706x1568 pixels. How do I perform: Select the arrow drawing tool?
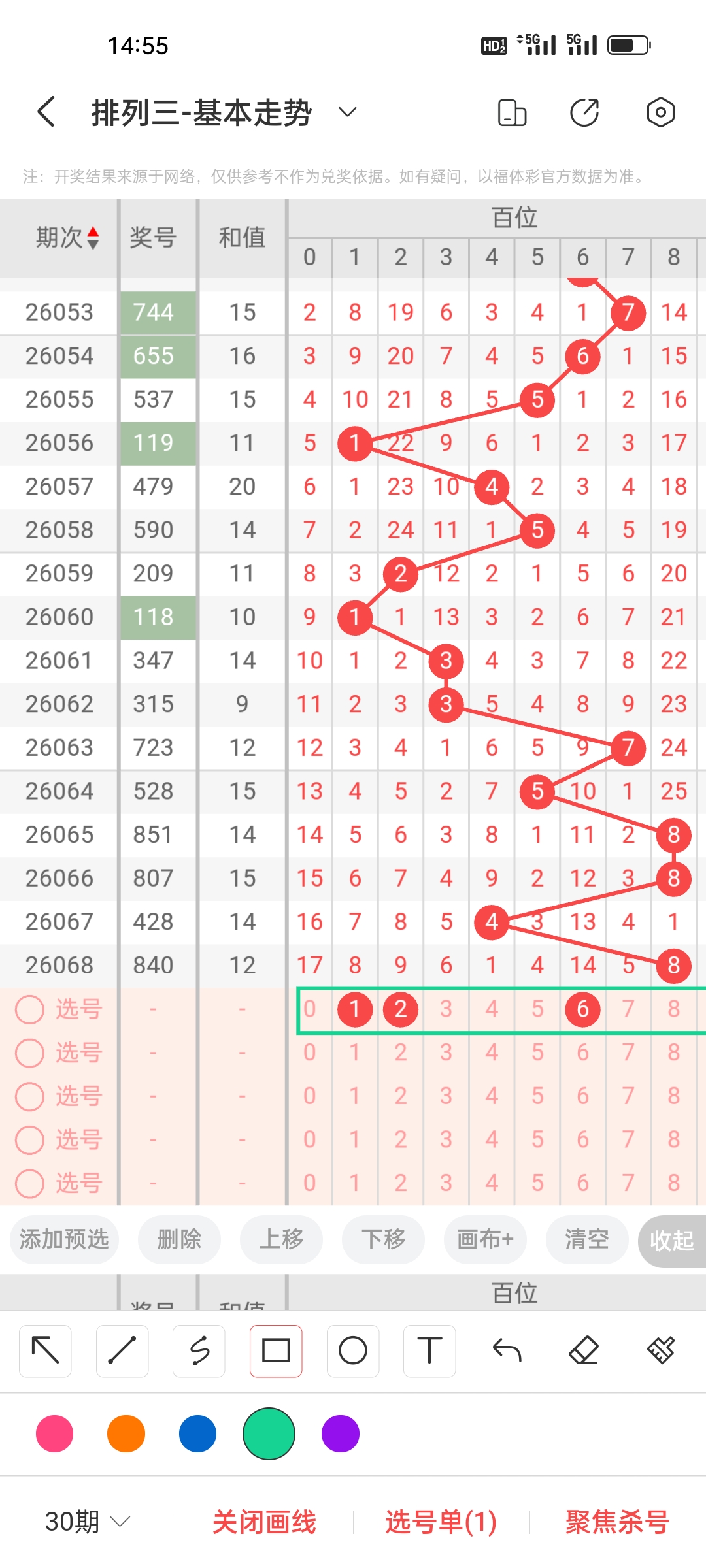(46, 1350)
